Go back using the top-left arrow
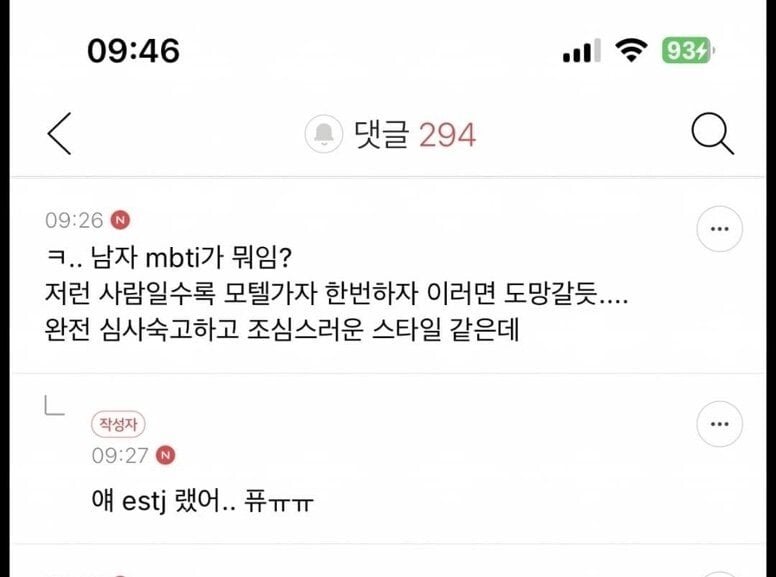Screen dimensions: 776x577 tap(60, 134)
